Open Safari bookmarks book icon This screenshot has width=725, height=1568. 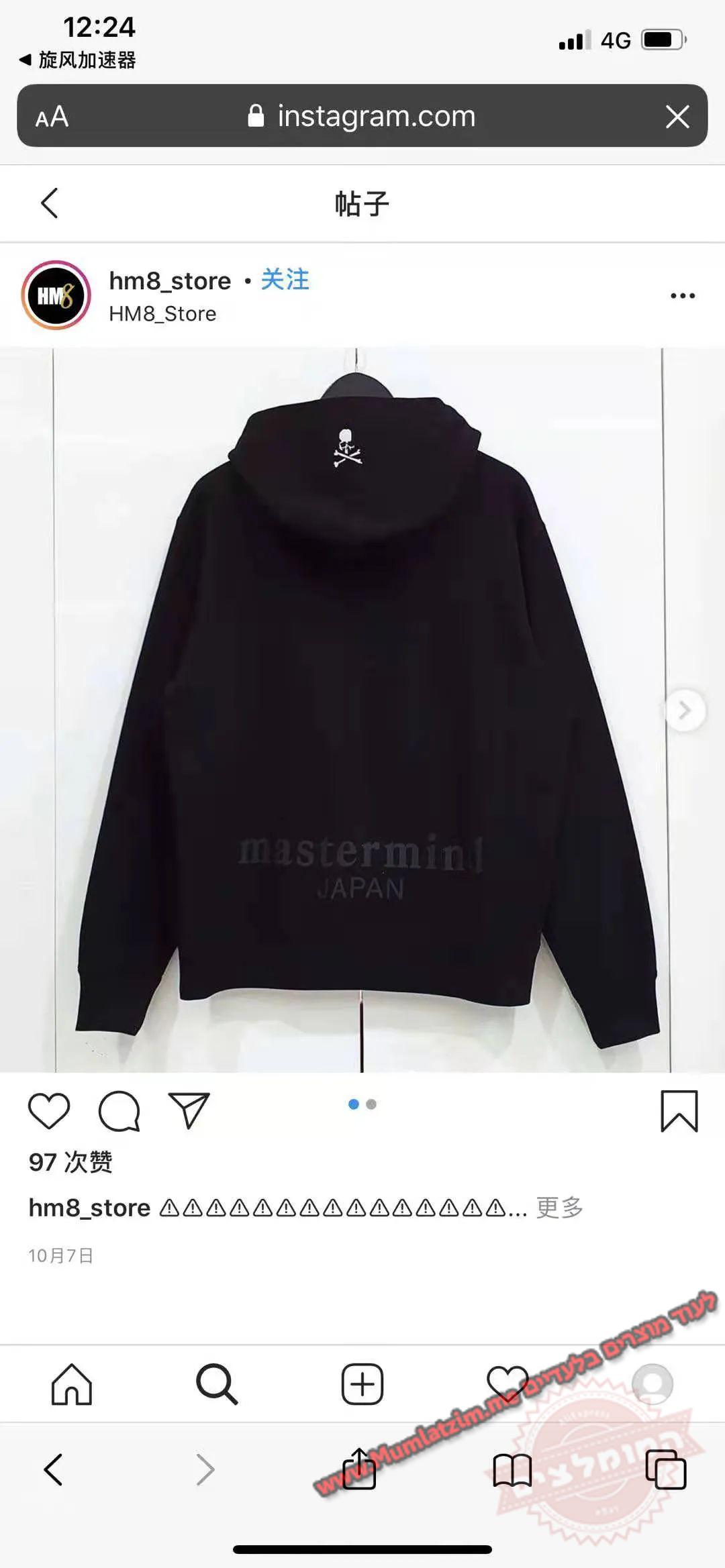tap(512, 1469)
